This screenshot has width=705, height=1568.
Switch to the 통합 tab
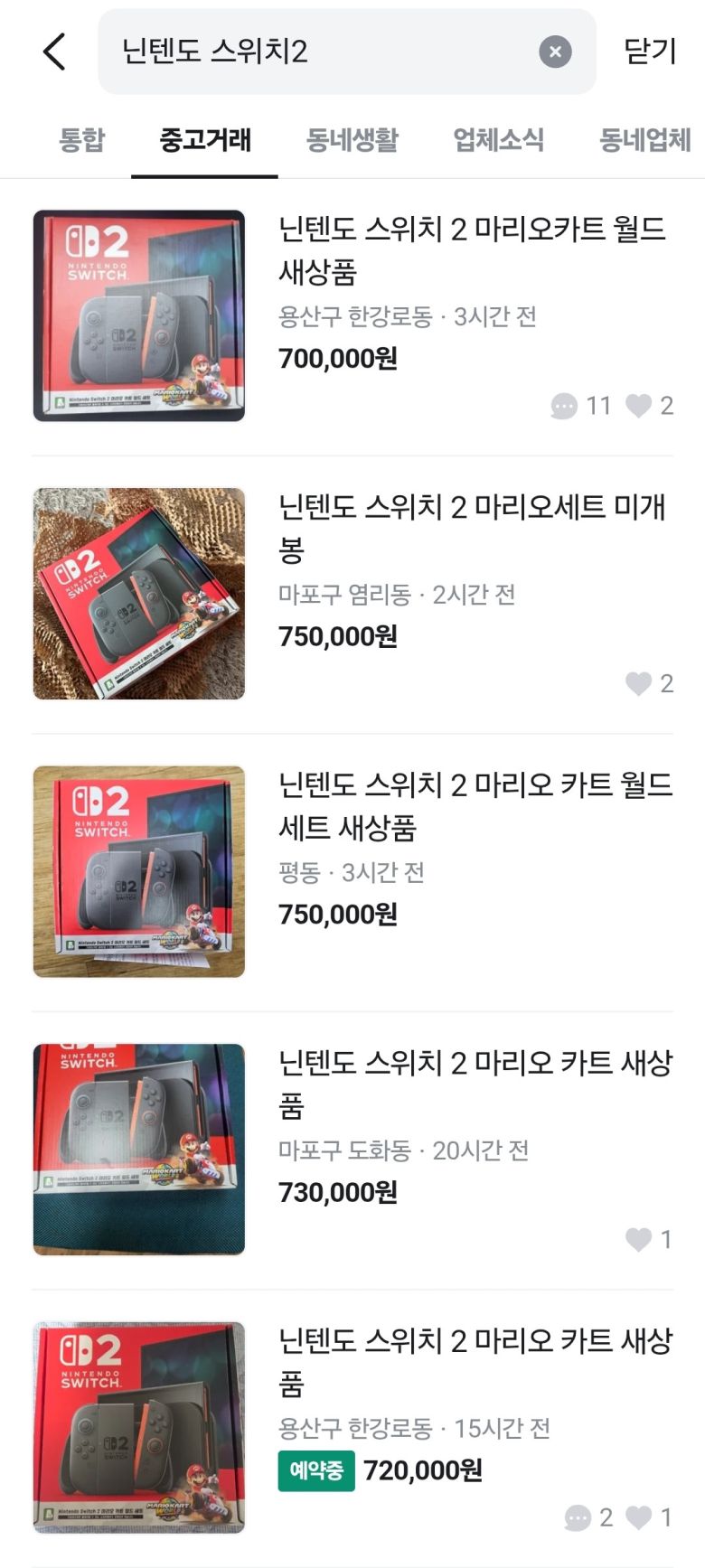[x=82, y=140]
